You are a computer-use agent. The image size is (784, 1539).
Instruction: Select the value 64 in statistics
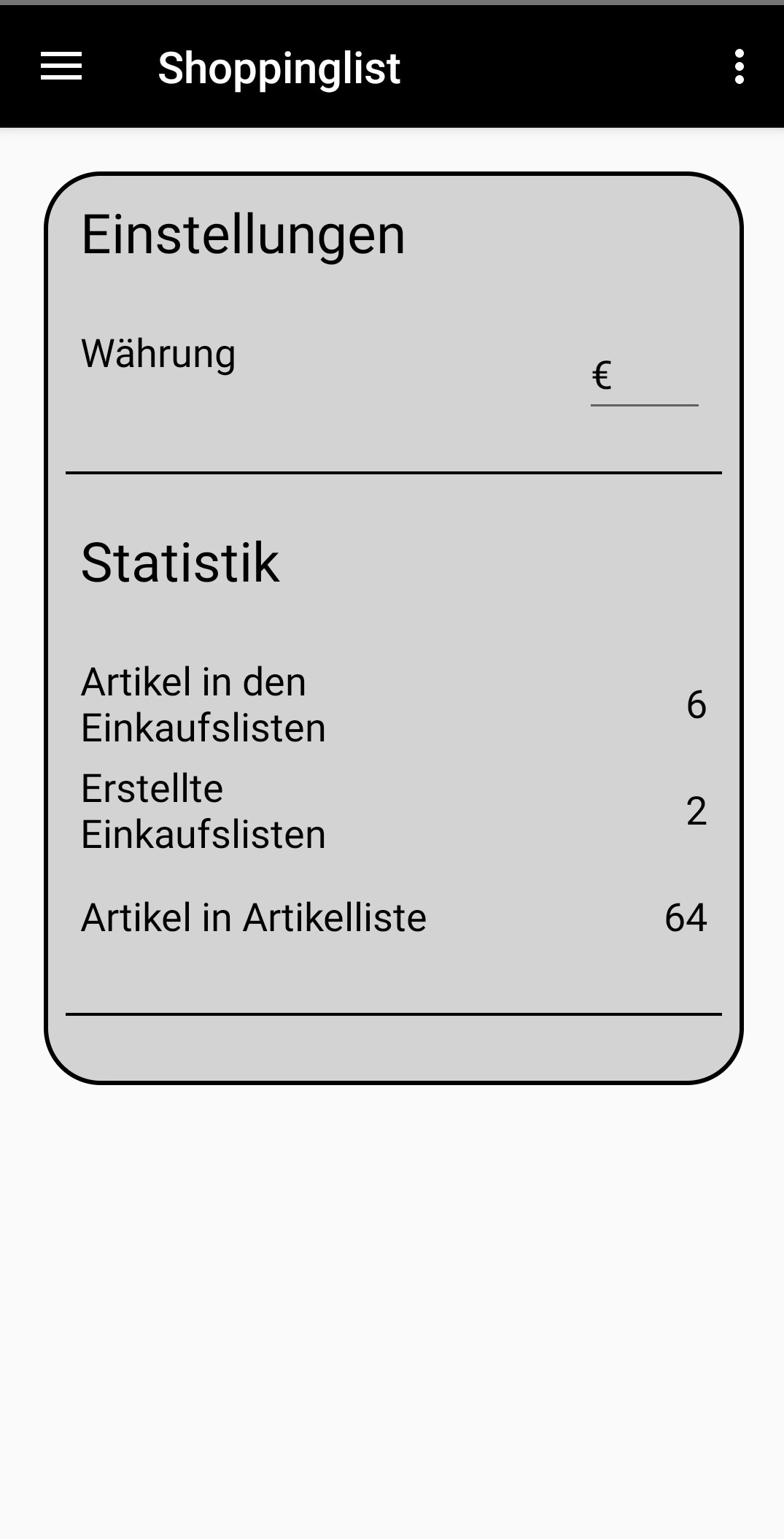(686, 917)
